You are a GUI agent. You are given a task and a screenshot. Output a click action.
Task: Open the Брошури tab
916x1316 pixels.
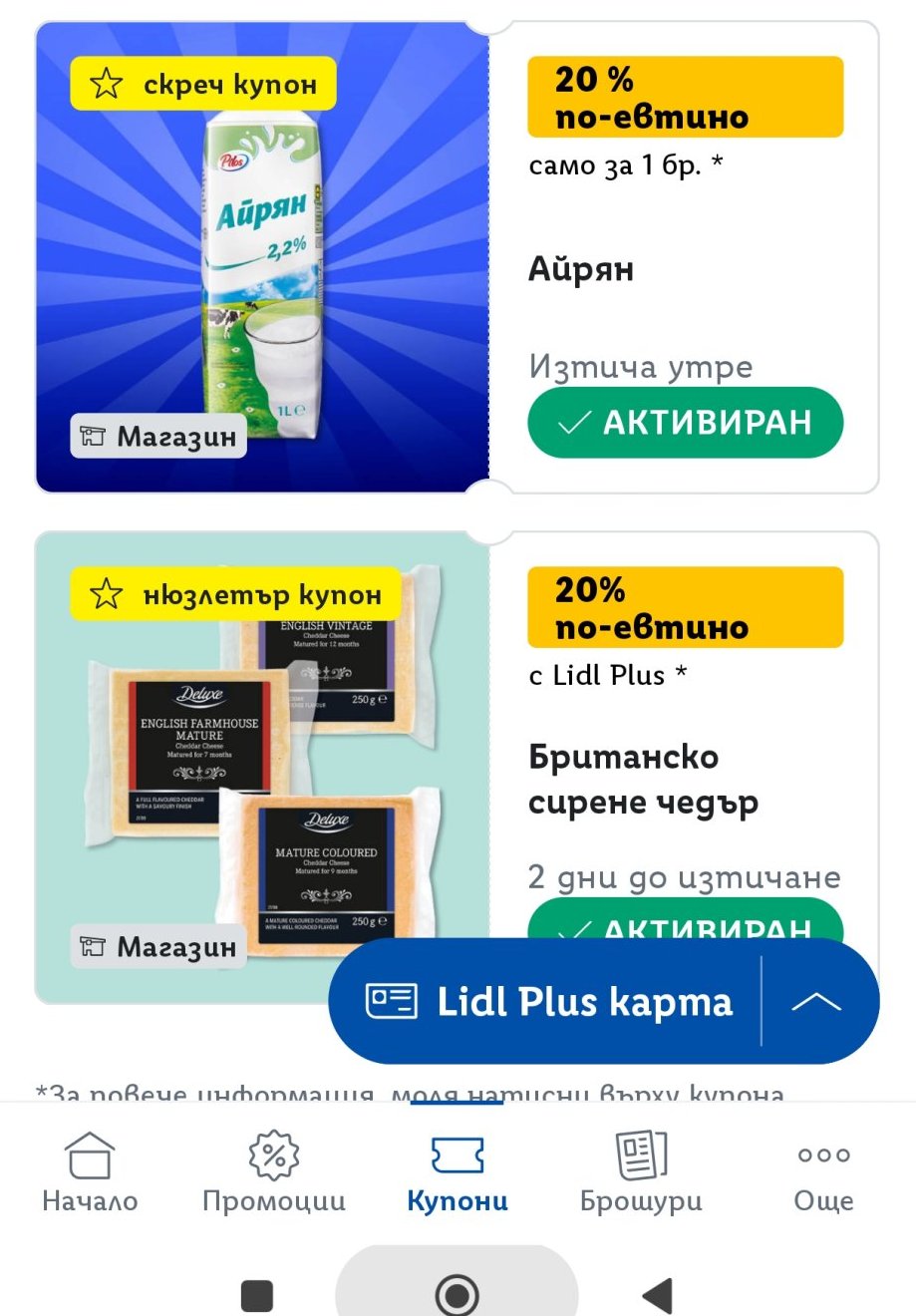(x=641, y=1172)
